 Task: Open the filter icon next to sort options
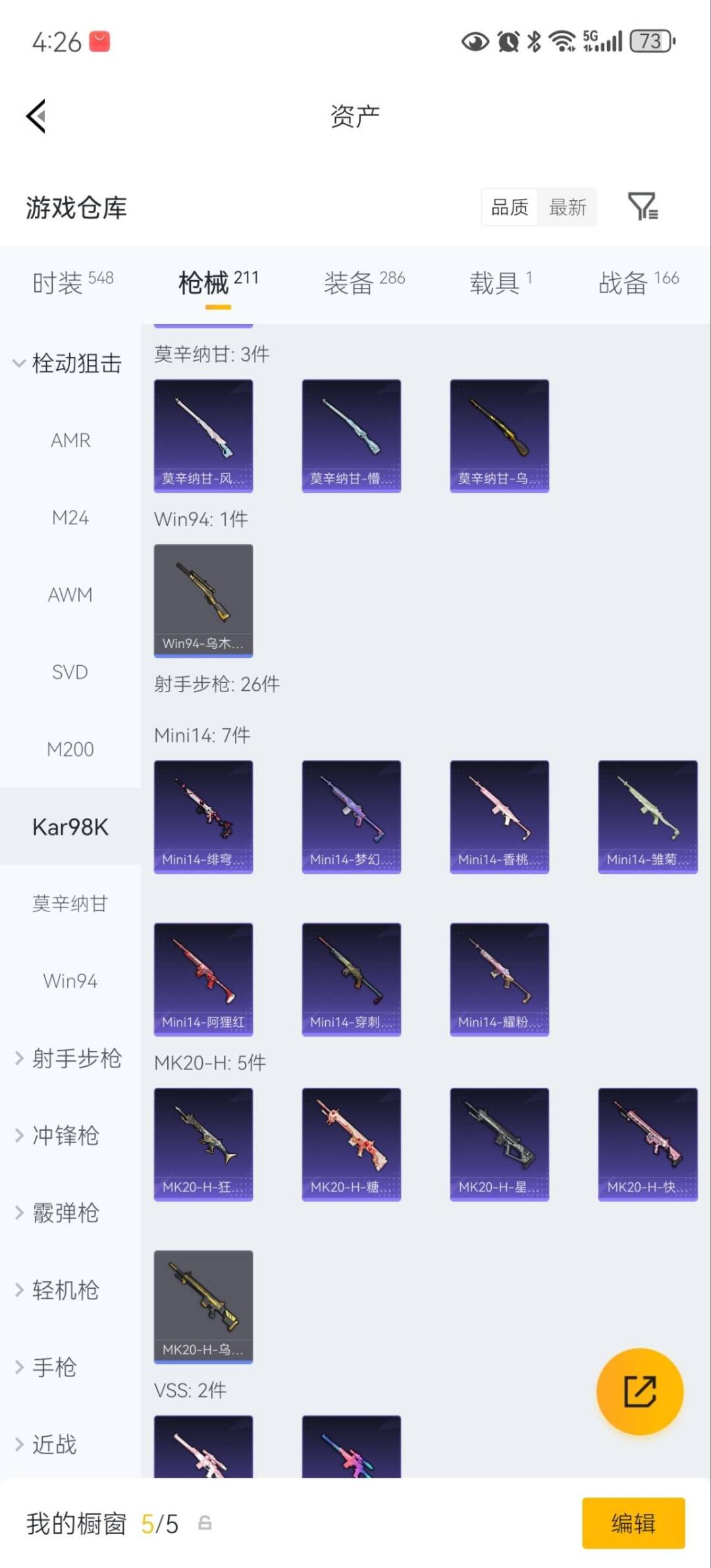(643, 207)
